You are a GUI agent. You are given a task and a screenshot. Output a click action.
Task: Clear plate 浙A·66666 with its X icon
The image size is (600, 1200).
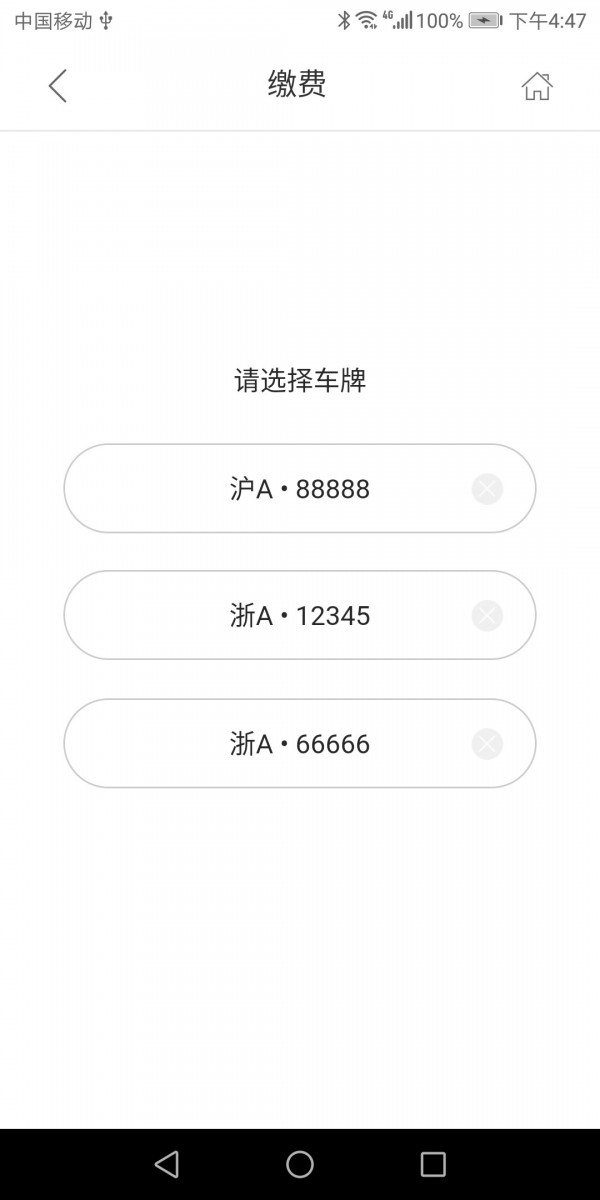pos(487,744)
